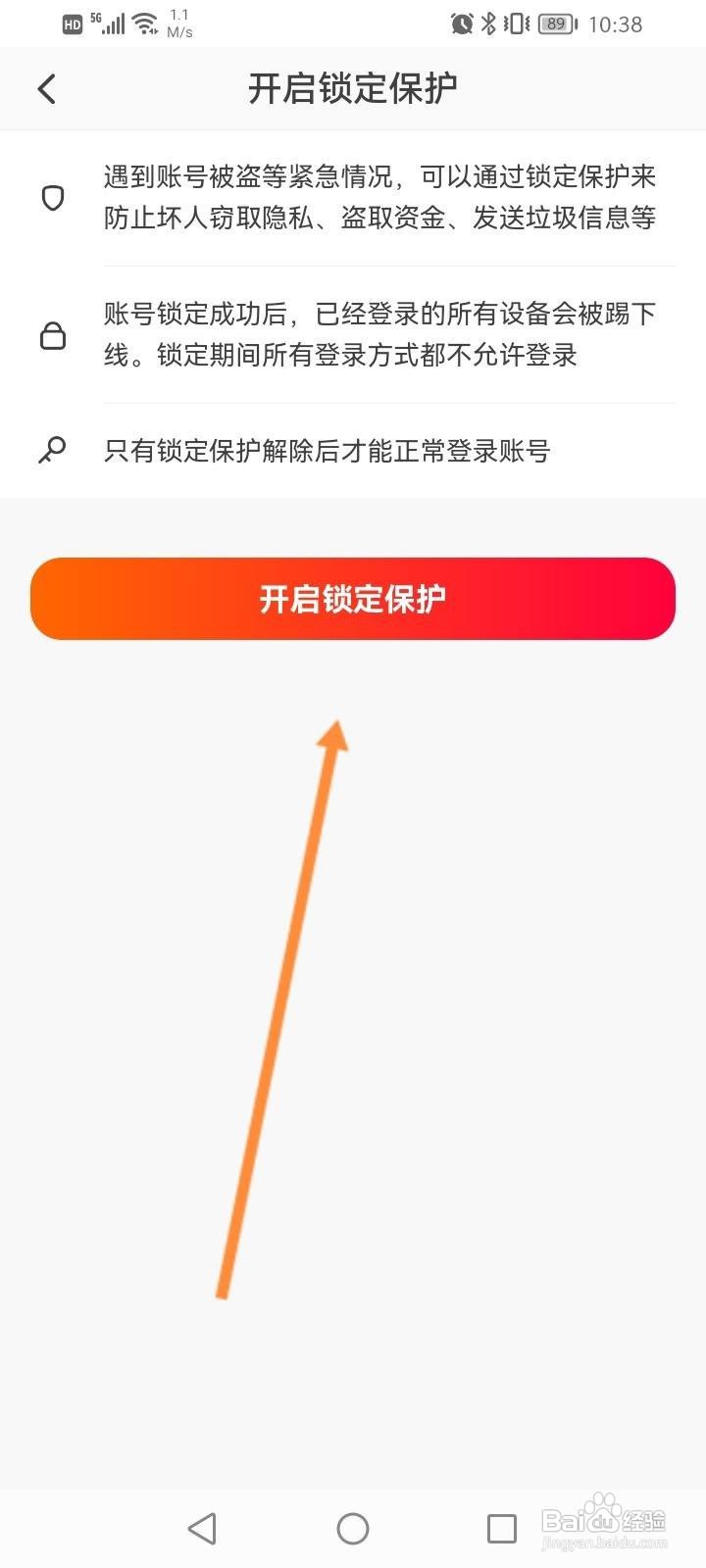Open the page title 开启锁定保护
The width and height of the screenshot is (706, 1568).
pos(353,88)
